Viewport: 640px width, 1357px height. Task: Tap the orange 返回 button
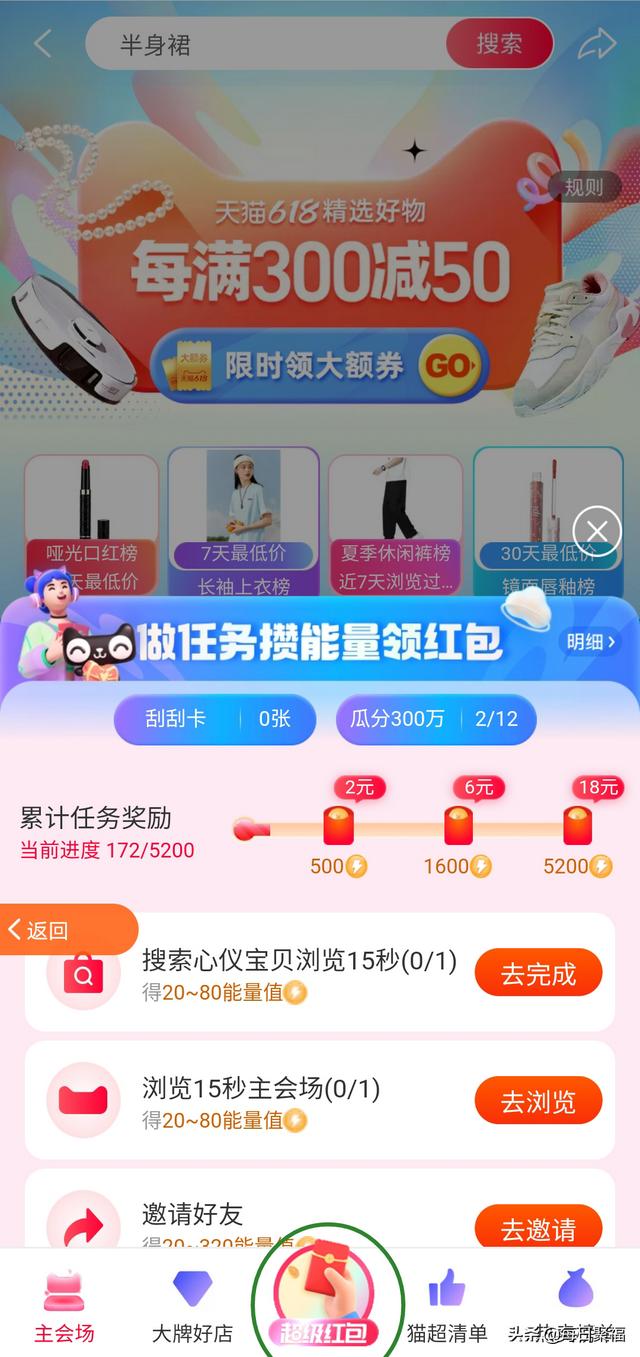coord(66,930)
